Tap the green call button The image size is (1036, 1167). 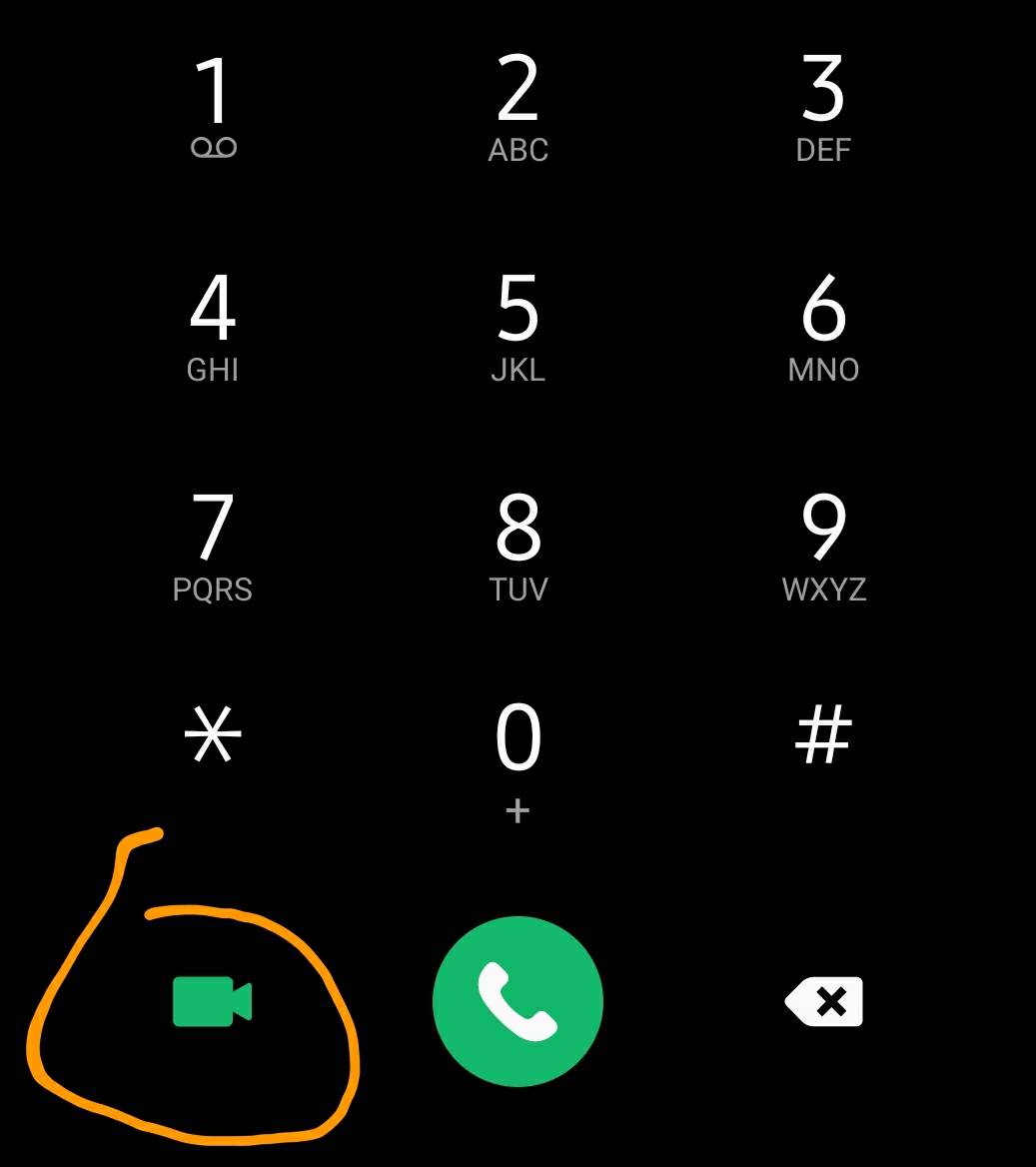click(x=518, y=1001)
